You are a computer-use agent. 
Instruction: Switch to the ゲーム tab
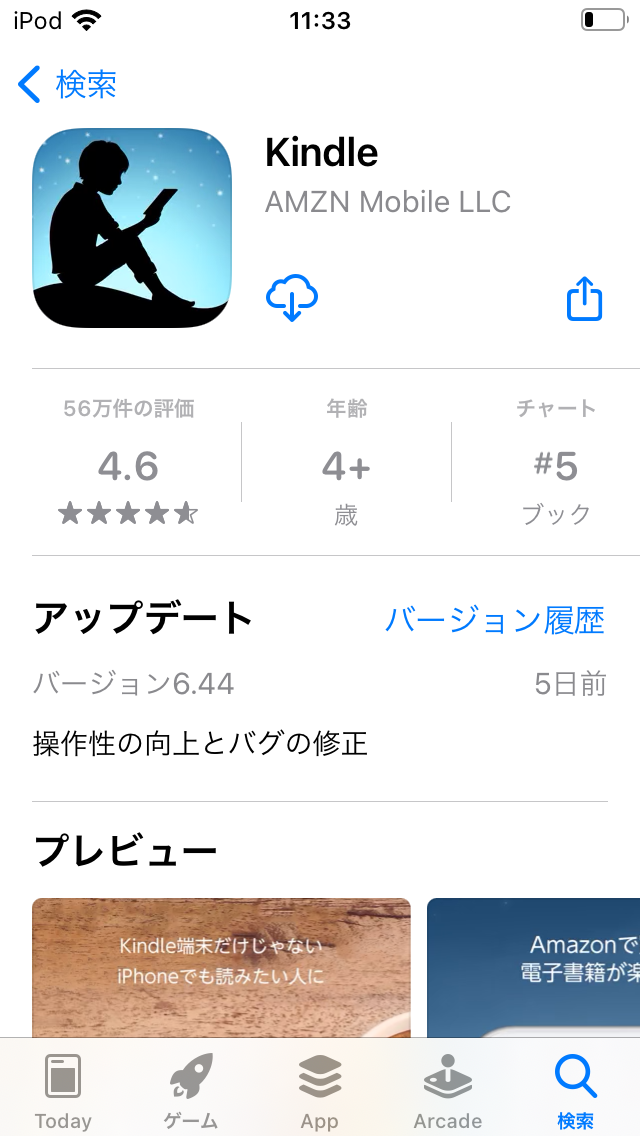coord(191,1091)
